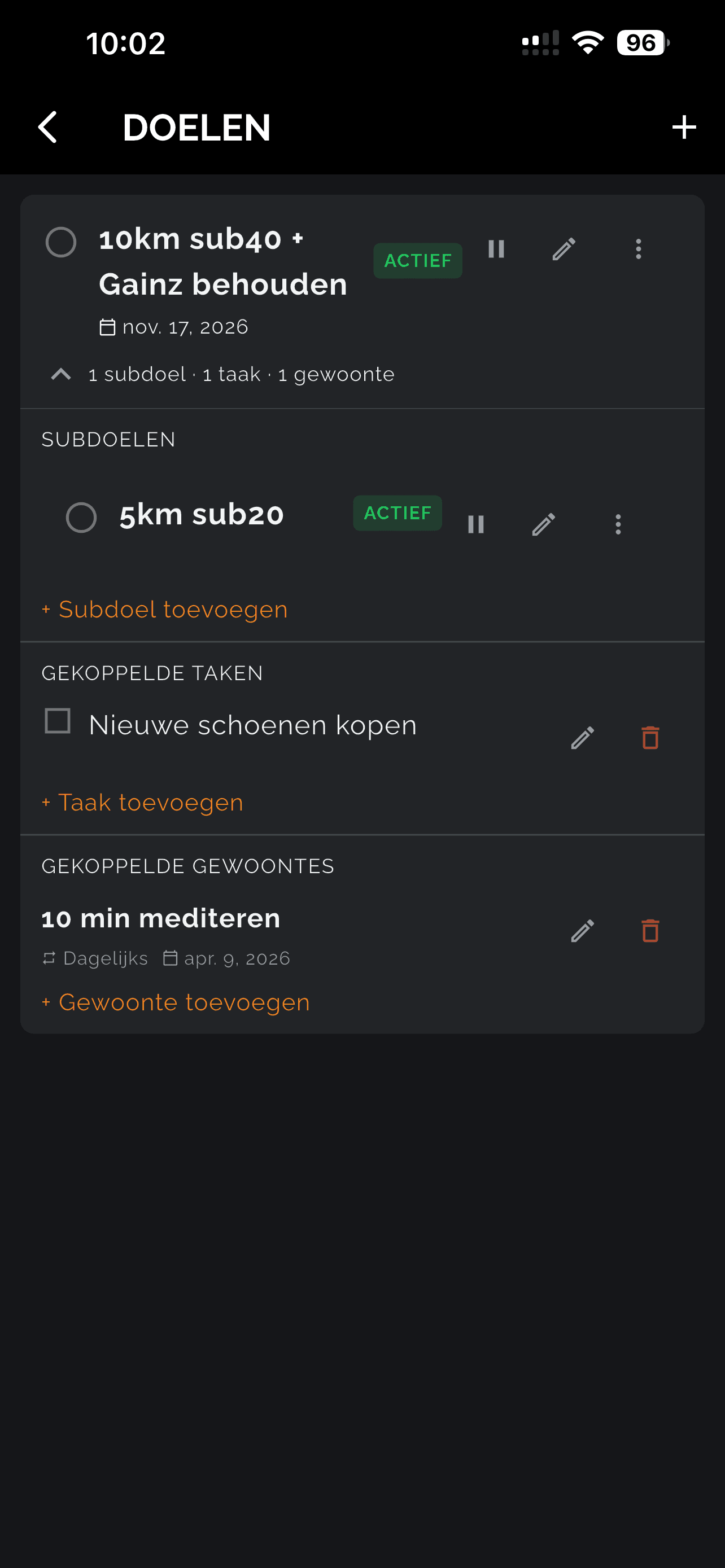Viewport: 725px width, 1568px height.
Task: Go back with the left arrow
Action: click(x=47, y=128)
